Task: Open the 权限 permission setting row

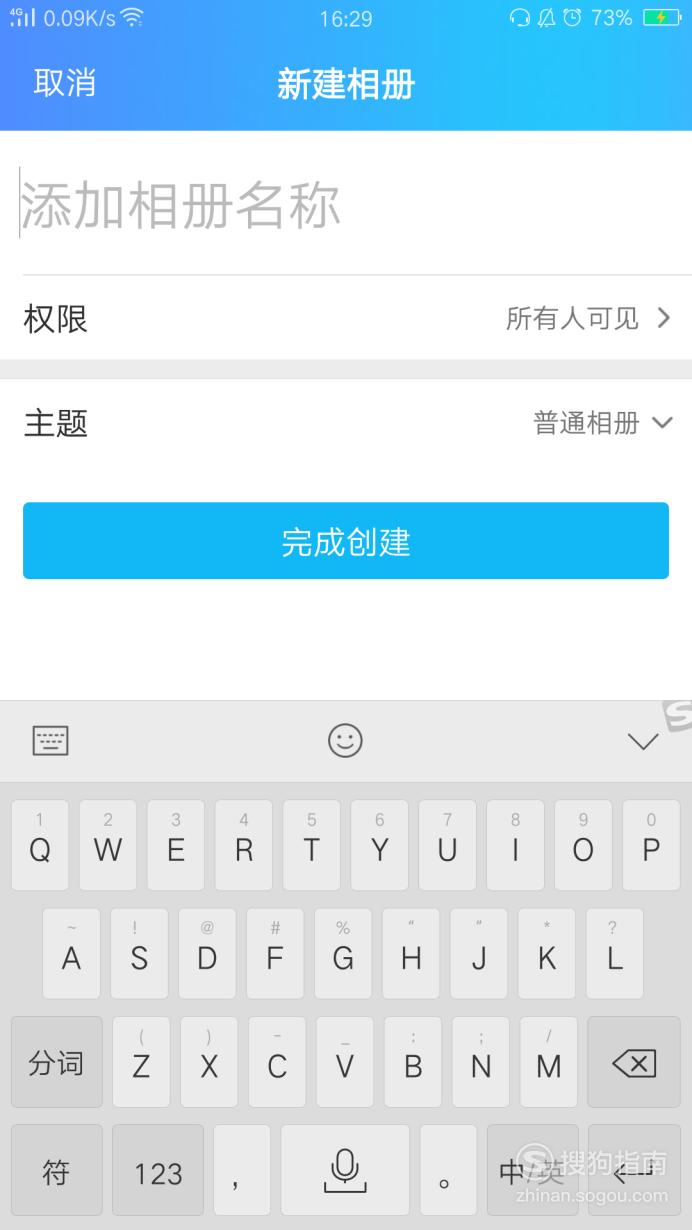Action: [x=346, y=319]
